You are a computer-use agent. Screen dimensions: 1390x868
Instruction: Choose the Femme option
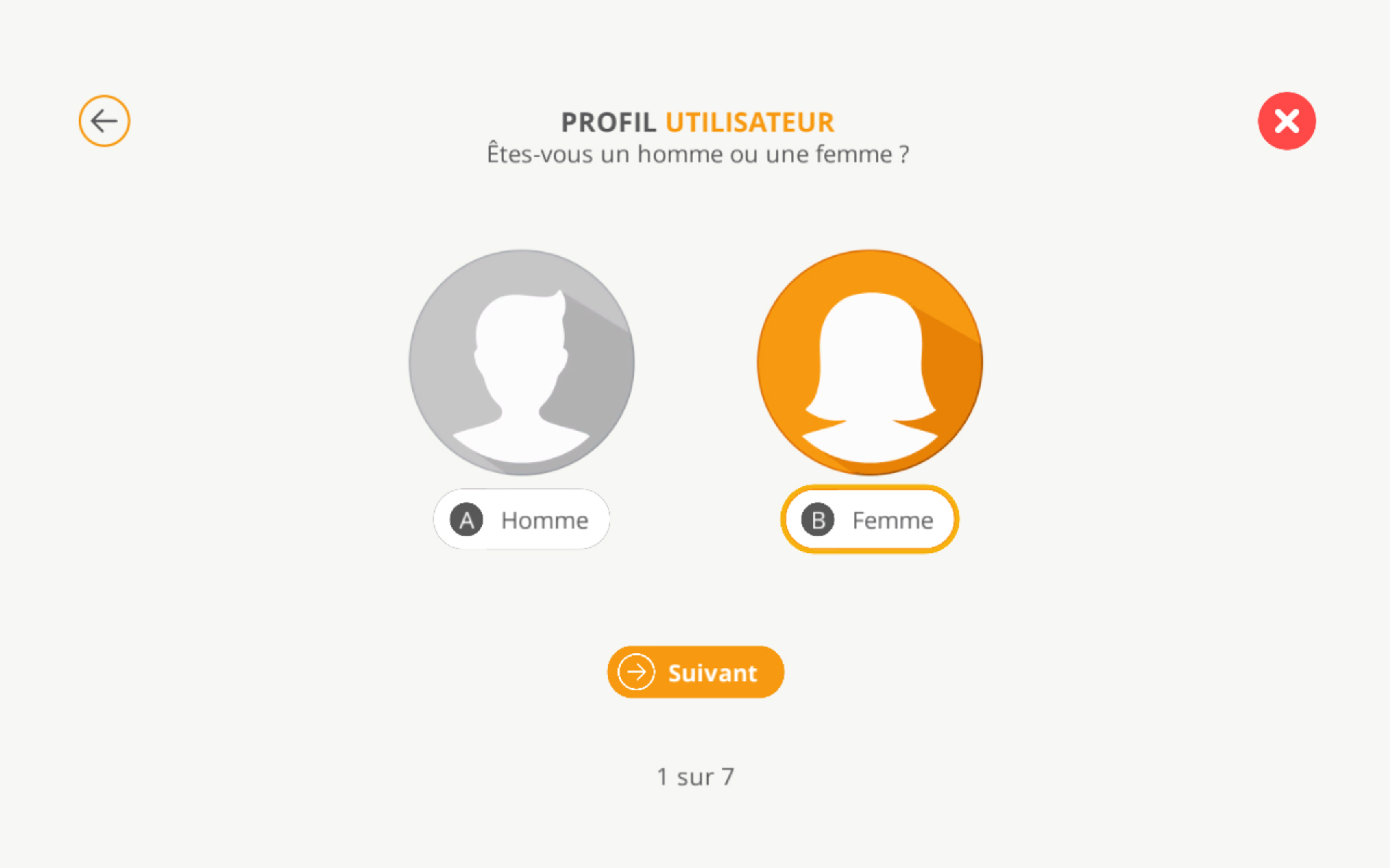869,520
